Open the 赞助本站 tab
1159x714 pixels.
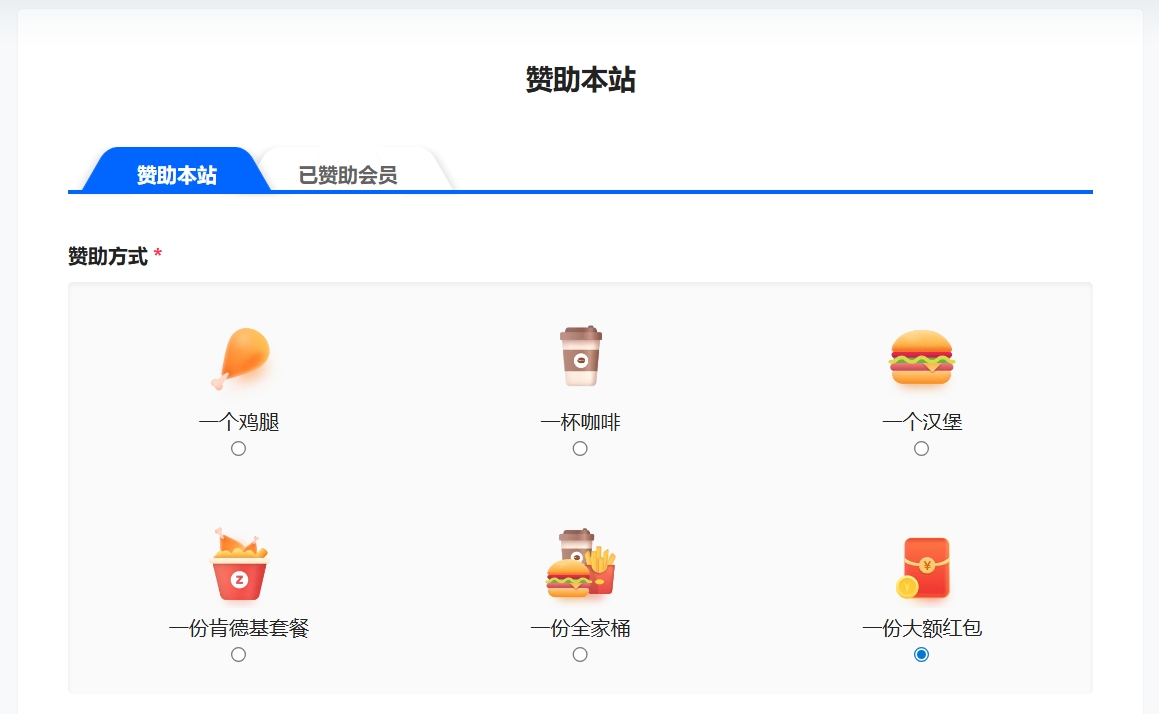pyautogui.click(x=177, y=175)
